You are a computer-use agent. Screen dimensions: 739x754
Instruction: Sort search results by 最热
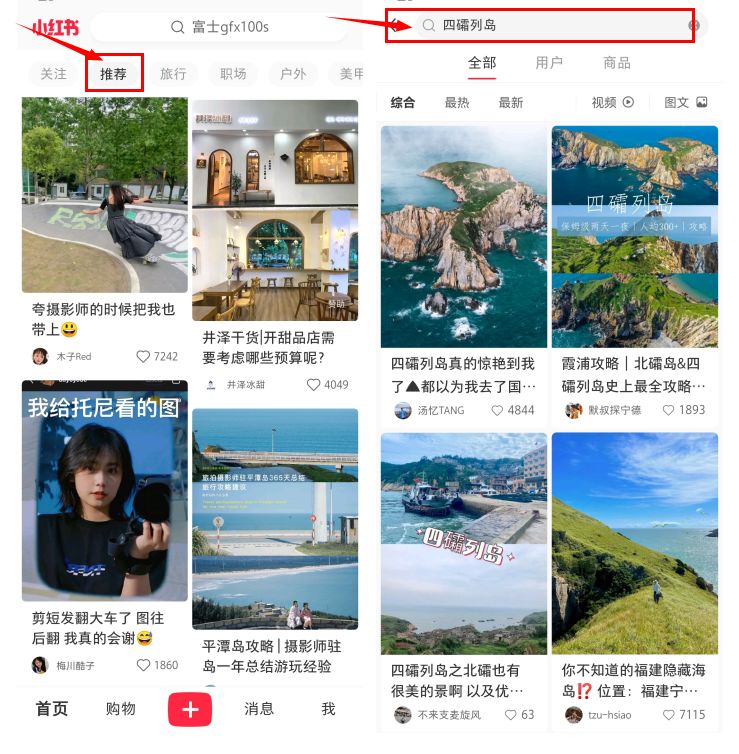[x=457, y=102]
